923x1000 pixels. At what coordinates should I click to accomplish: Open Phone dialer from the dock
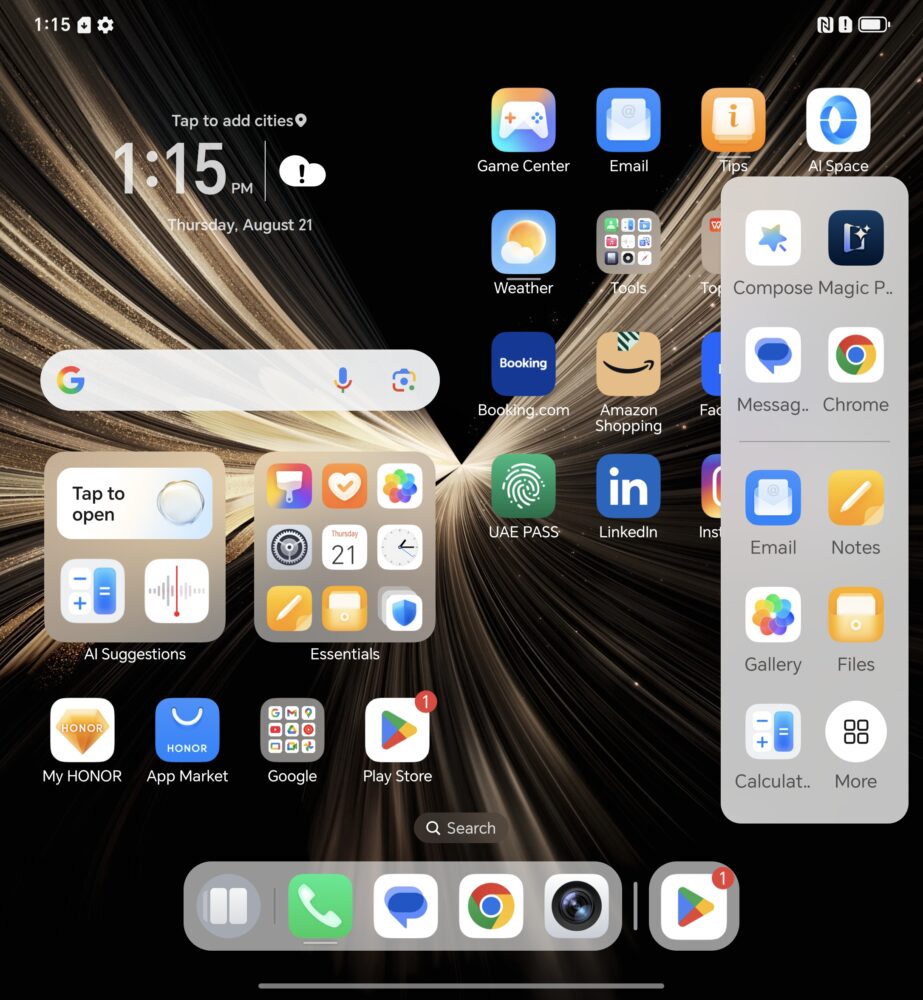tap(320, 906)
